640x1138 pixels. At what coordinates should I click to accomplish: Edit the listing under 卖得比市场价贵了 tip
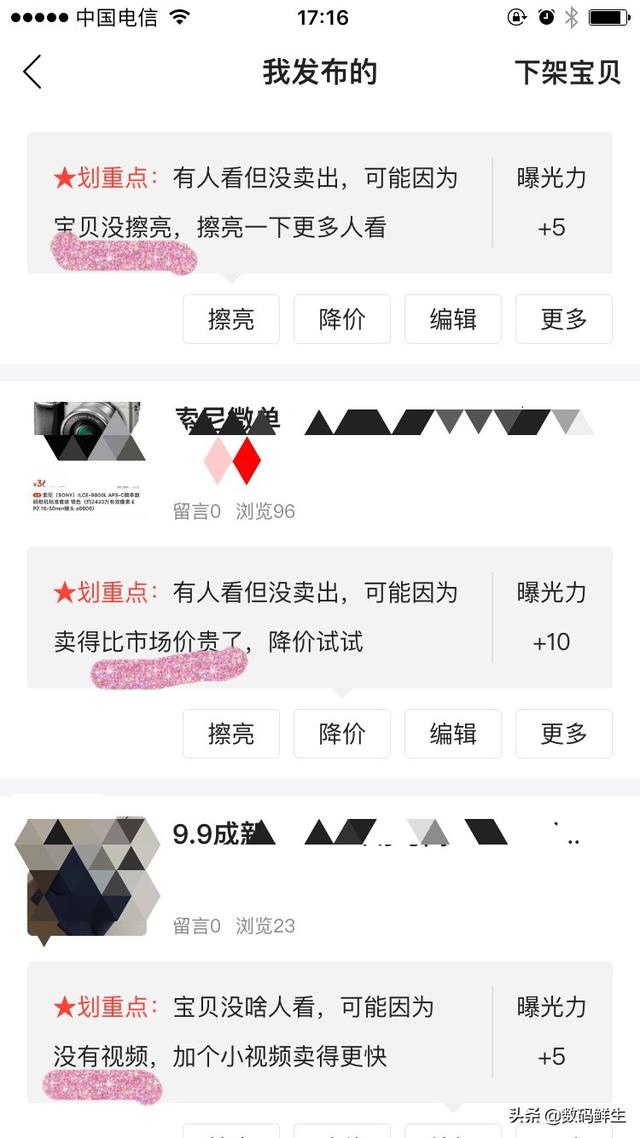coord(453,734)
